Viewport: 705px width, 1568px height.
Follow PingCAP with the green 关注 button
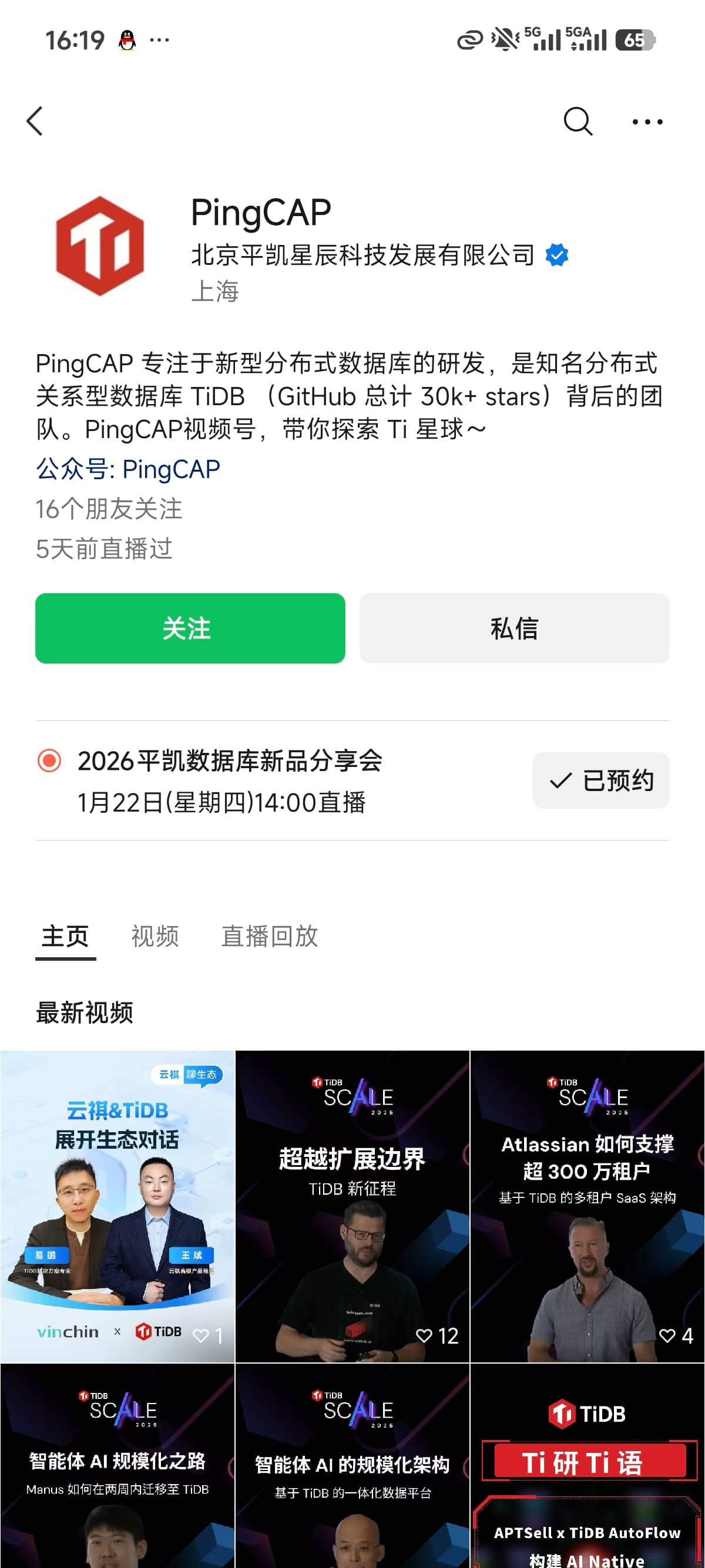[190, 628]
